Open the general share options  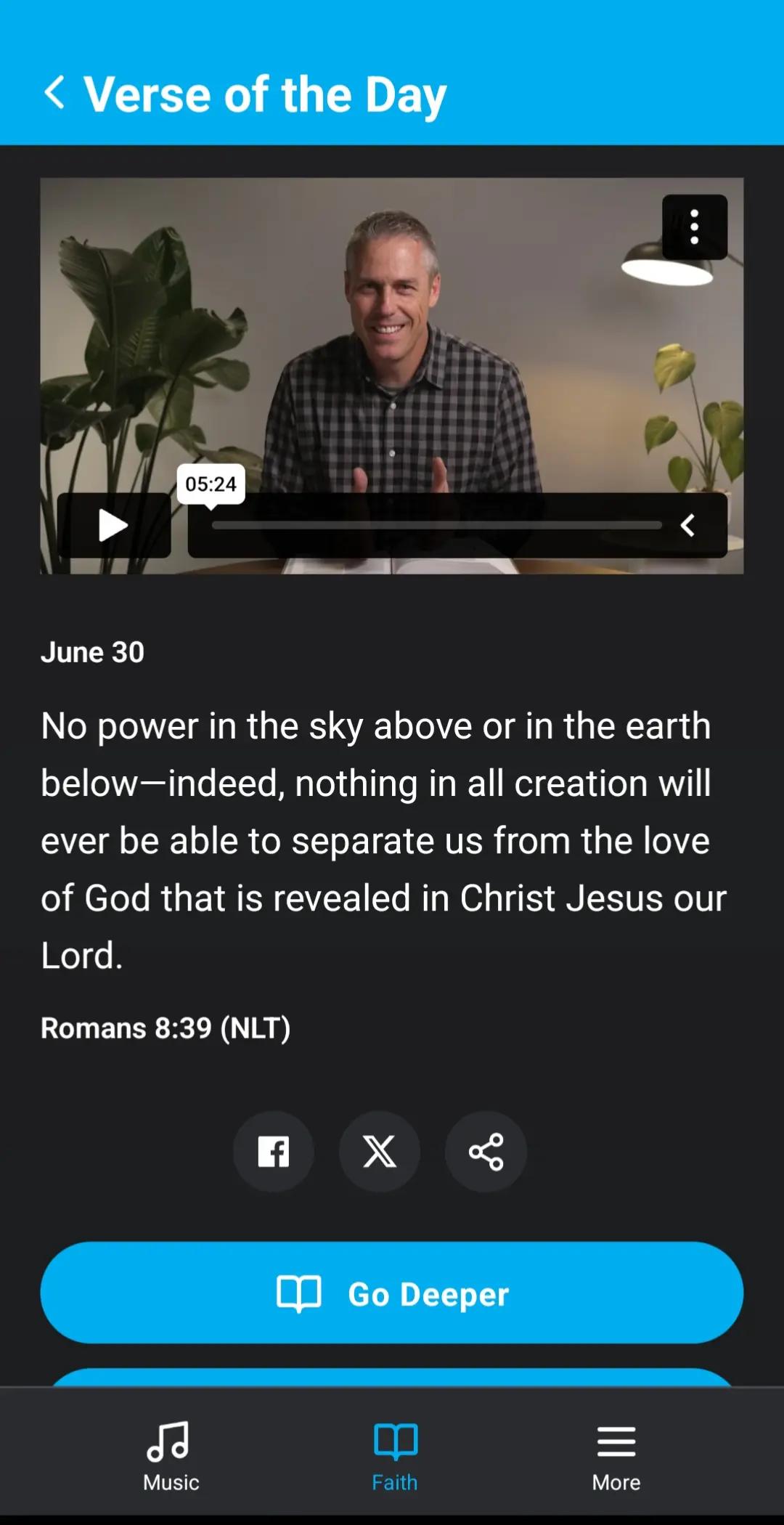pyautogui.click(x=486, y=1152)
